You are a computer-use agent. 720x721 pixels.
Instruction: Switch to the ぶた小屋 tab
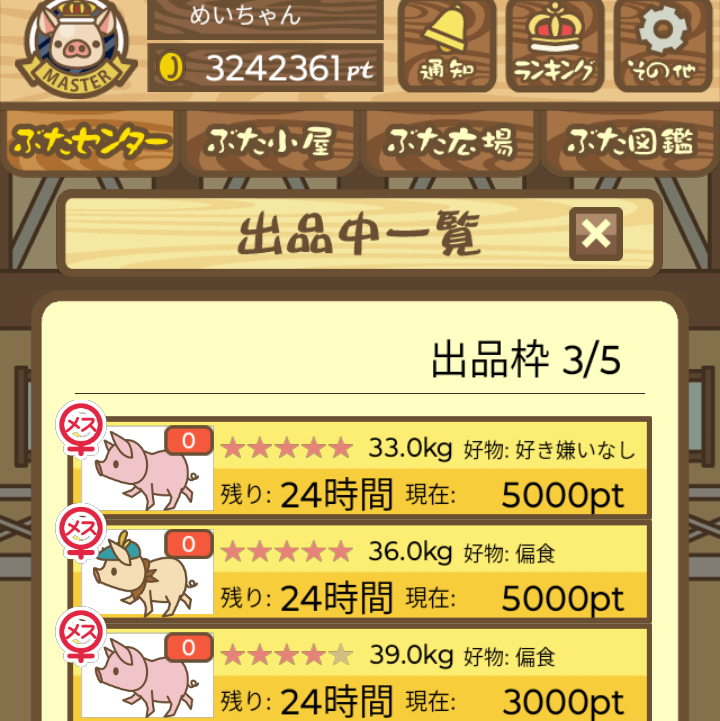tap(269, 143)
